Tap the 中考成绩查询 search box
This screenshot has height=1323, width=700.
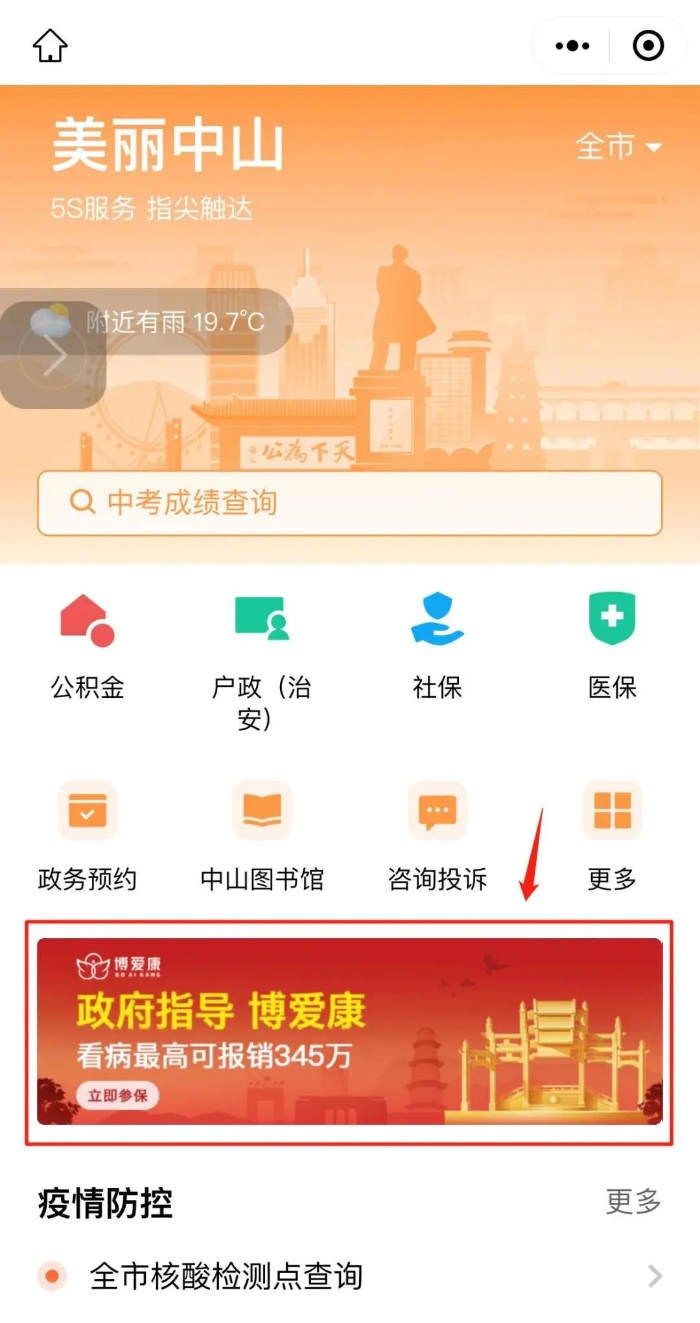point(350,503)
